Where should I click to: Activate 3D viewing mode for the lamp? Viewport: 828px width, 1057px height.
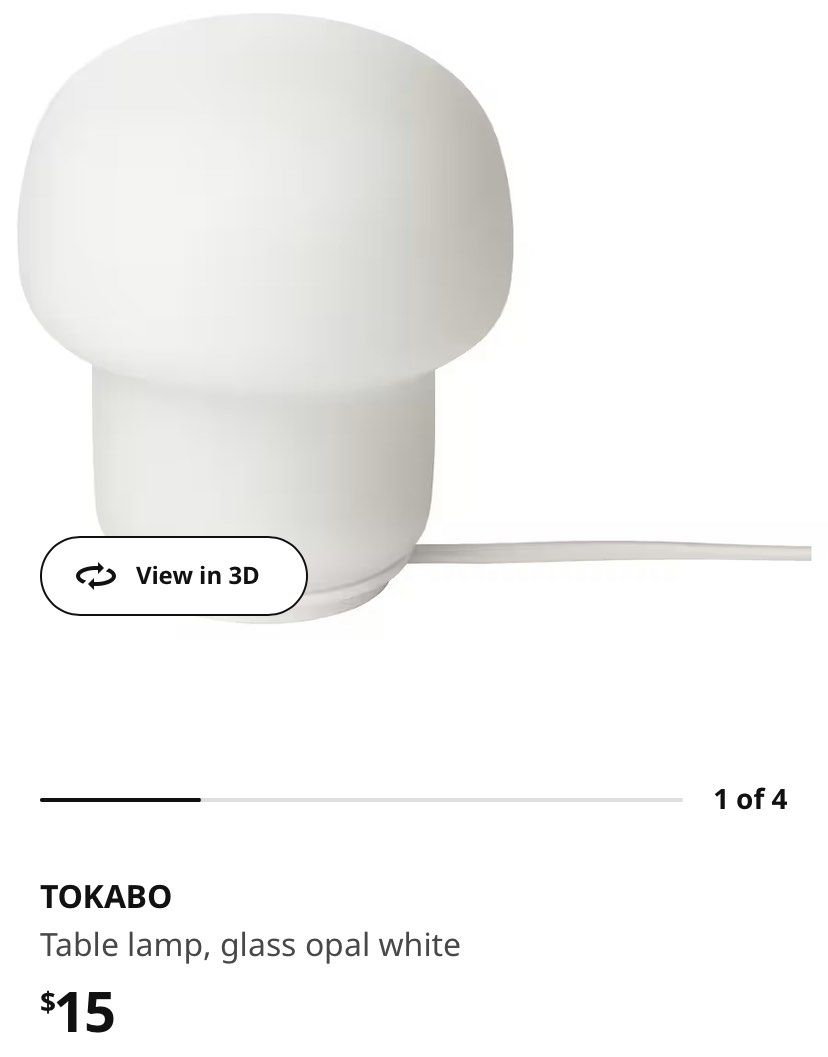pos(173,575)
